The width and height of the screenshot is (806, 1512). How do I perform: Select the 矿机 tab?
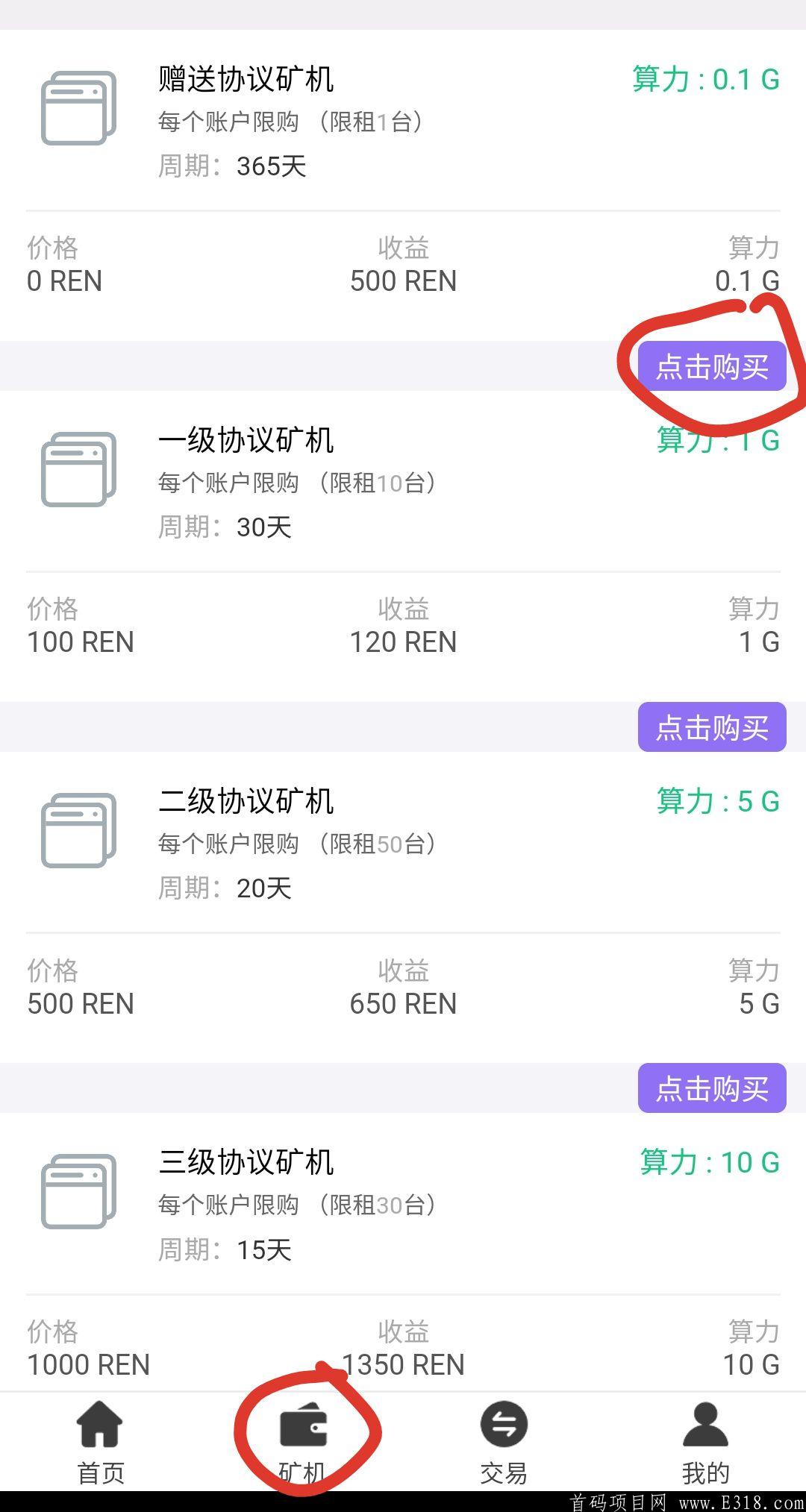click(x=302, y=1443)
